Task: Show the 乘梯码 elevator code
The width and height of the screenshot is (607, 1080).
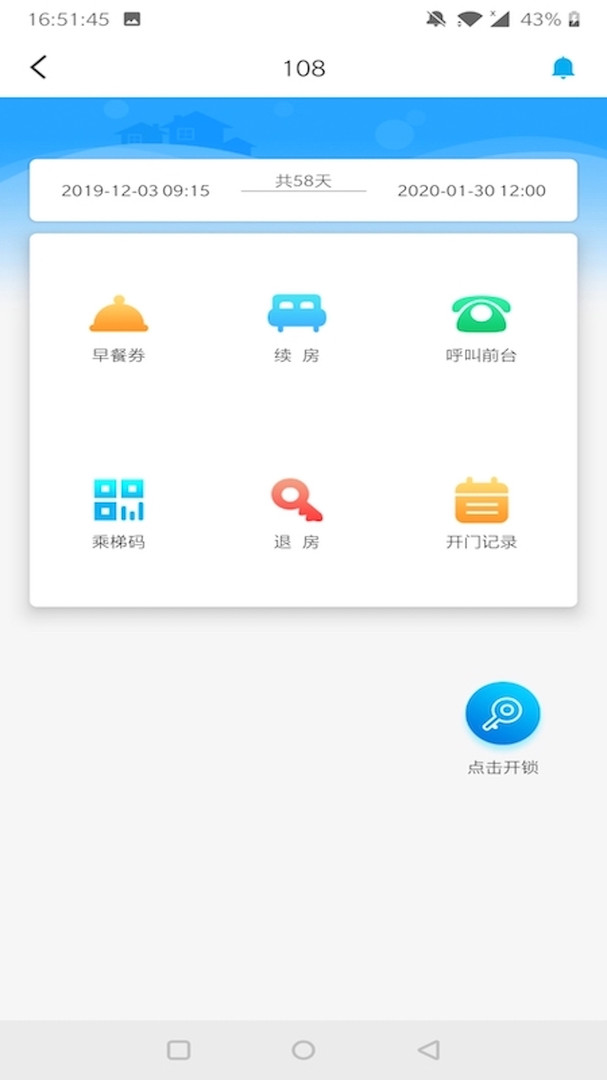Action: pyautogui.click(x=119, y=514)
